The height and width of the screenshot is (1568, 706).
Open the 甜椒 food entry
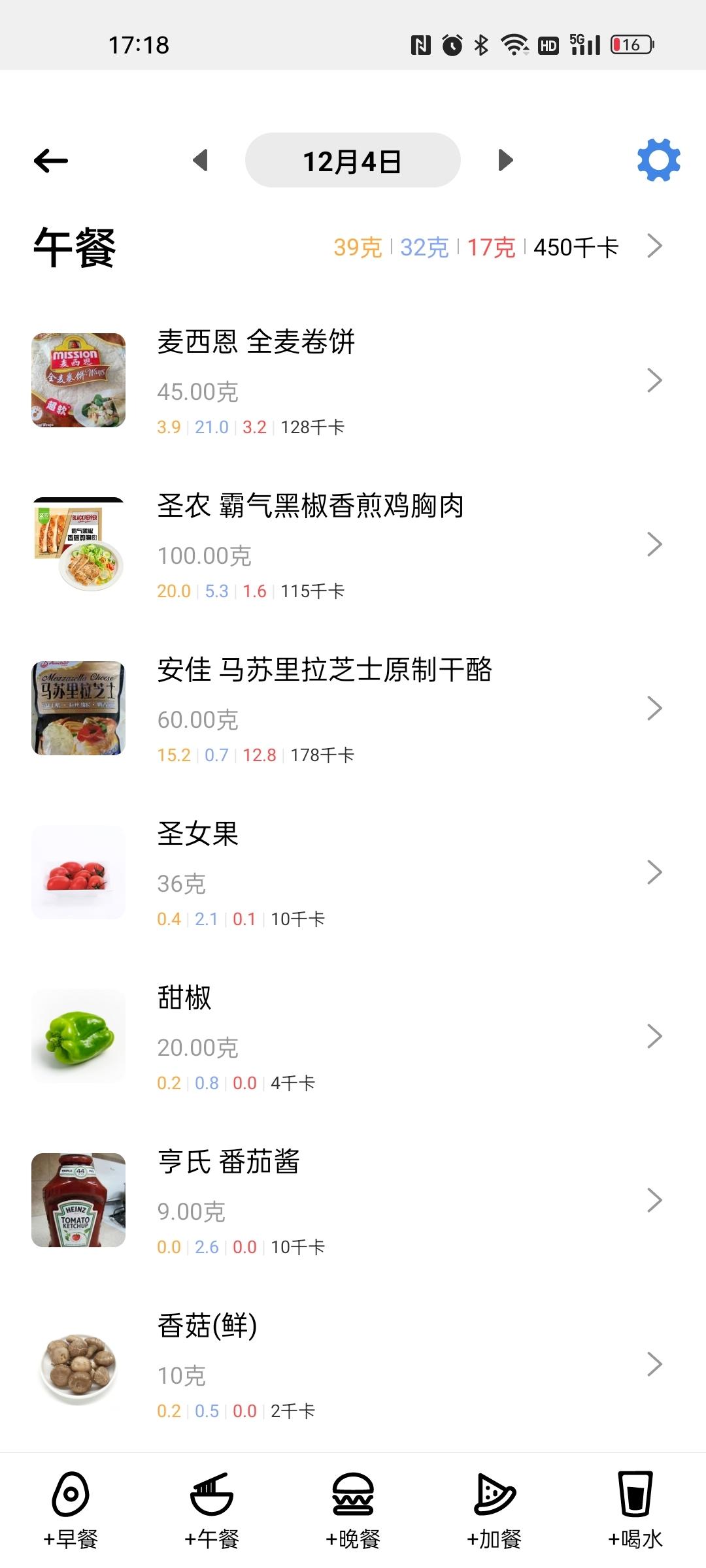coord(353,1036)
